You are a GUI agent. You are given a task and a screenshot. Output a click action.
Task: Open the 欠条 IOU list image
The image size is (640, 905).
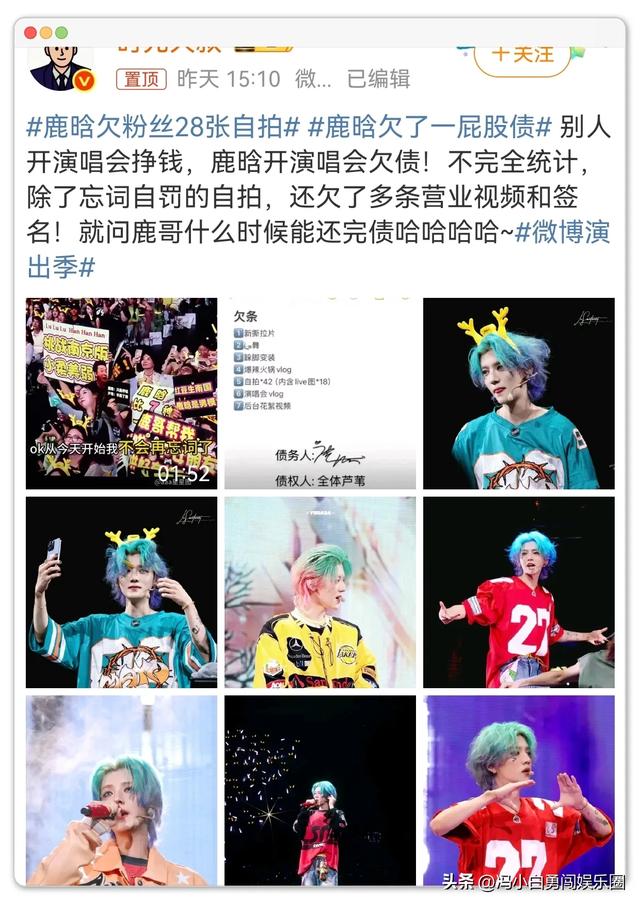click(319, 393)
